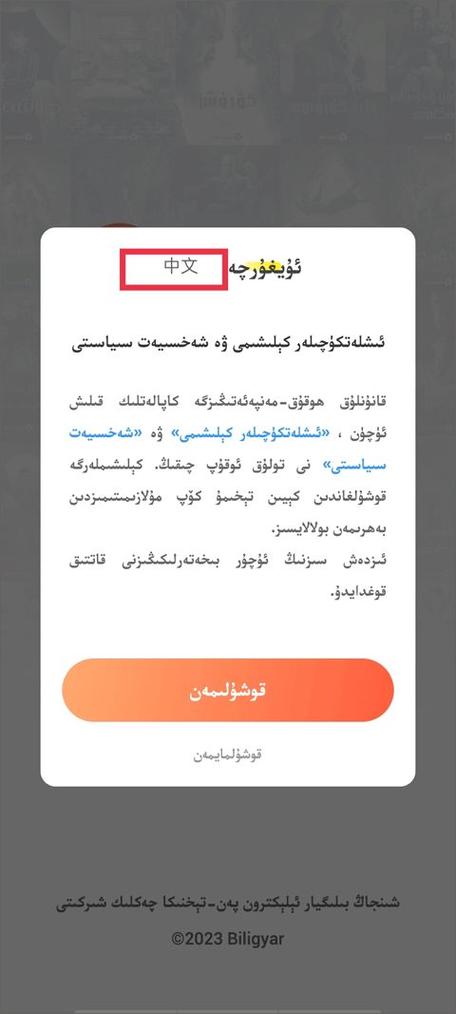The width and height of the screenshot is (456, 1014).
Task: Switch the language to 中文
Action: click(180, 266)
